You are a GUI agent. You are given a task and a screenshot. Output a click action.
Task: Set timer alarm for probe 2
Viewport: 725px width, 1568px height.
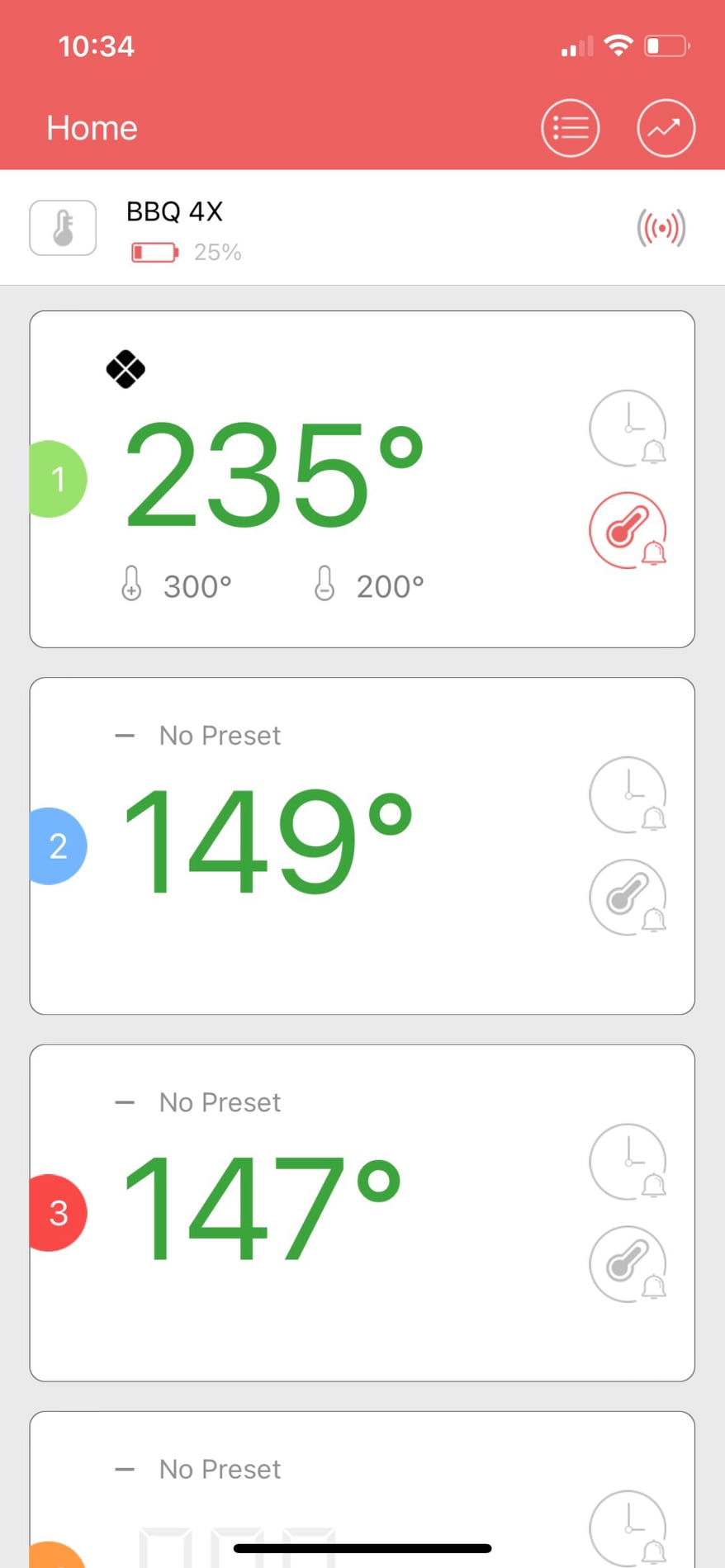coord(628,794)
